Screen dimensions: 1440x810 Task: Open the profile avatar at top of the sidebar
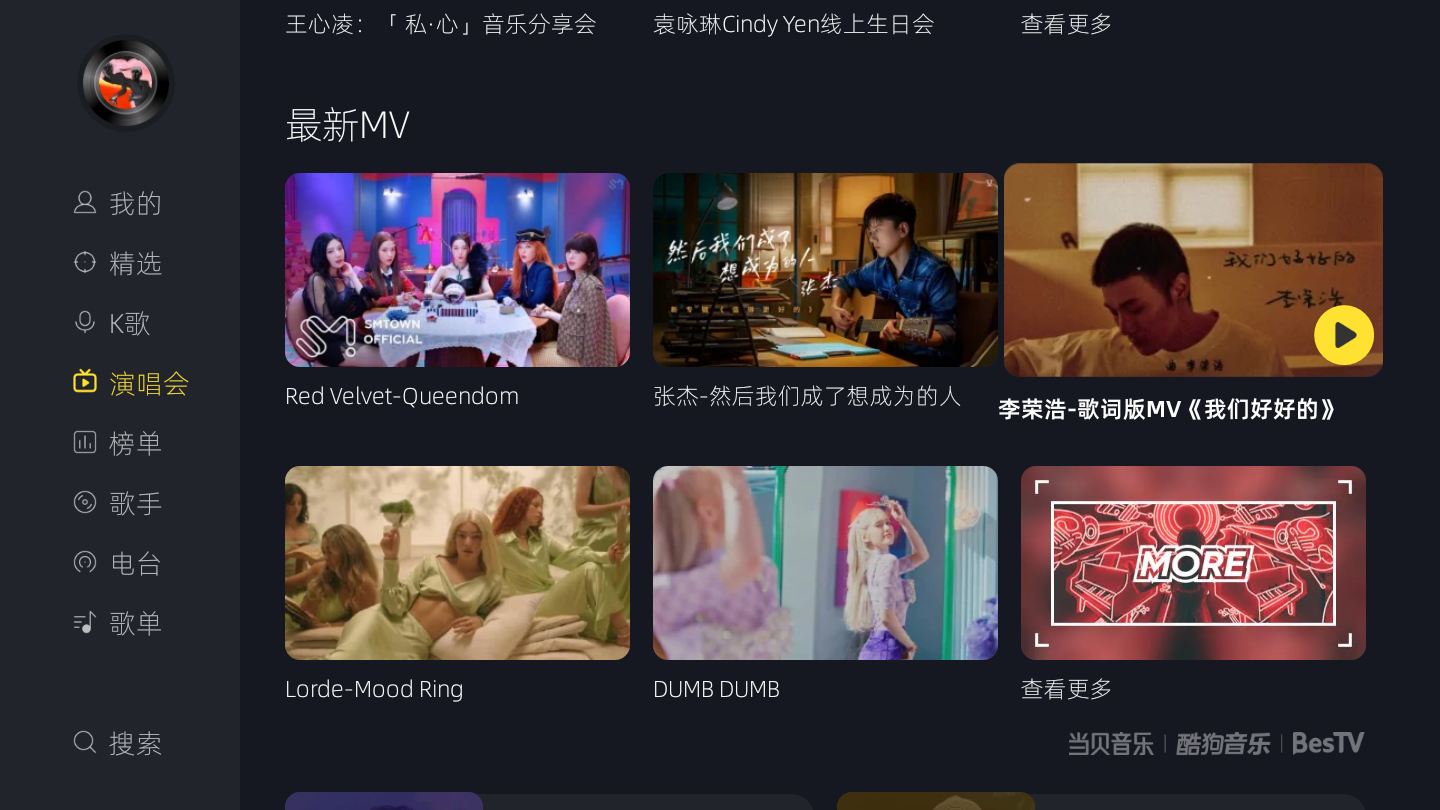pos(126,84)
